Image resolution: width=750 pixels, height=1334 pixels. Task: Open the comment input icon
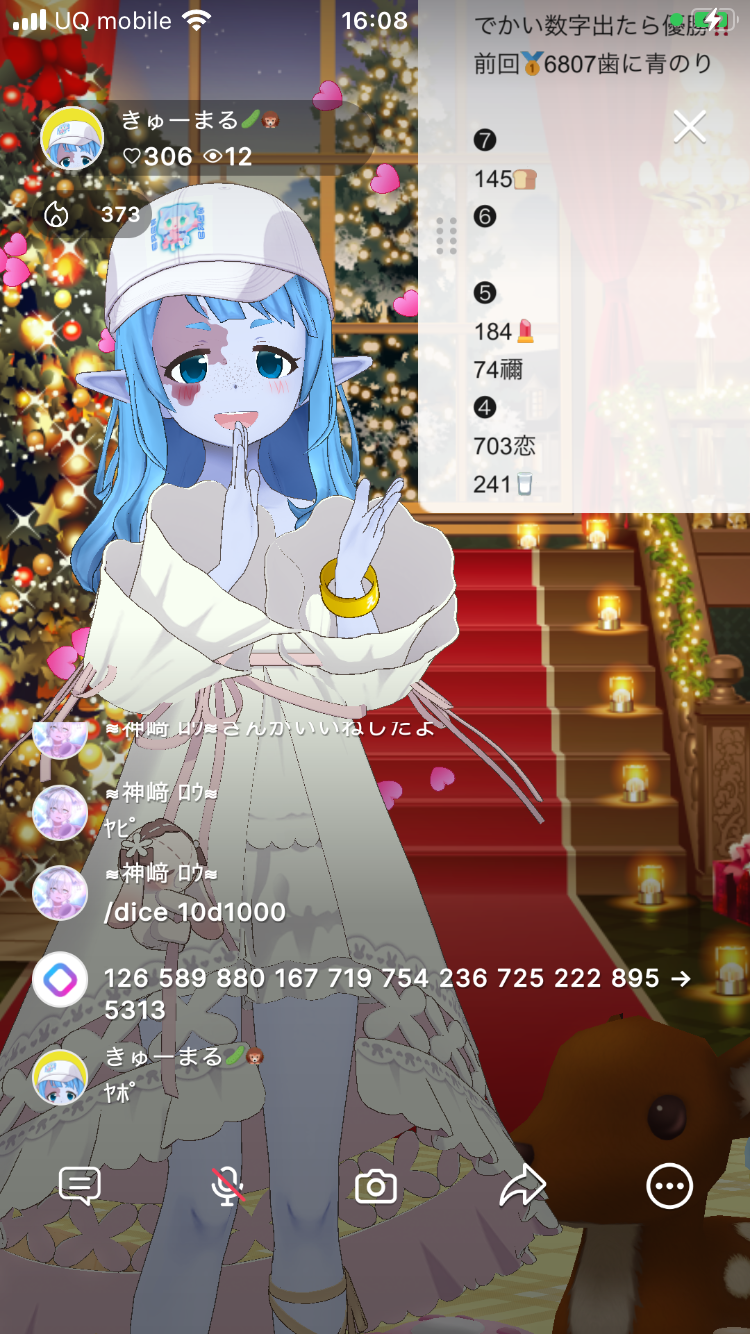(80, 1186)
